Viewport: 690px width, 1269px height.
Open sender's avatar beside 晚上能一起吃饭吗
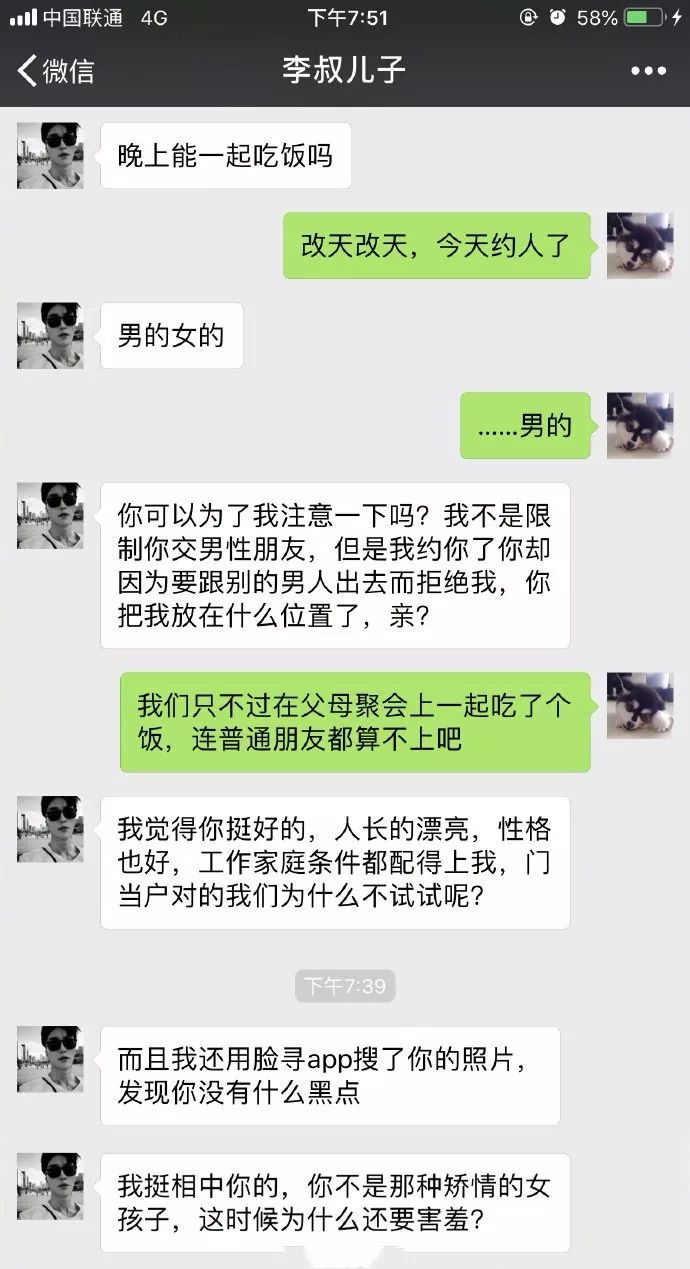[x=50, y=156]
